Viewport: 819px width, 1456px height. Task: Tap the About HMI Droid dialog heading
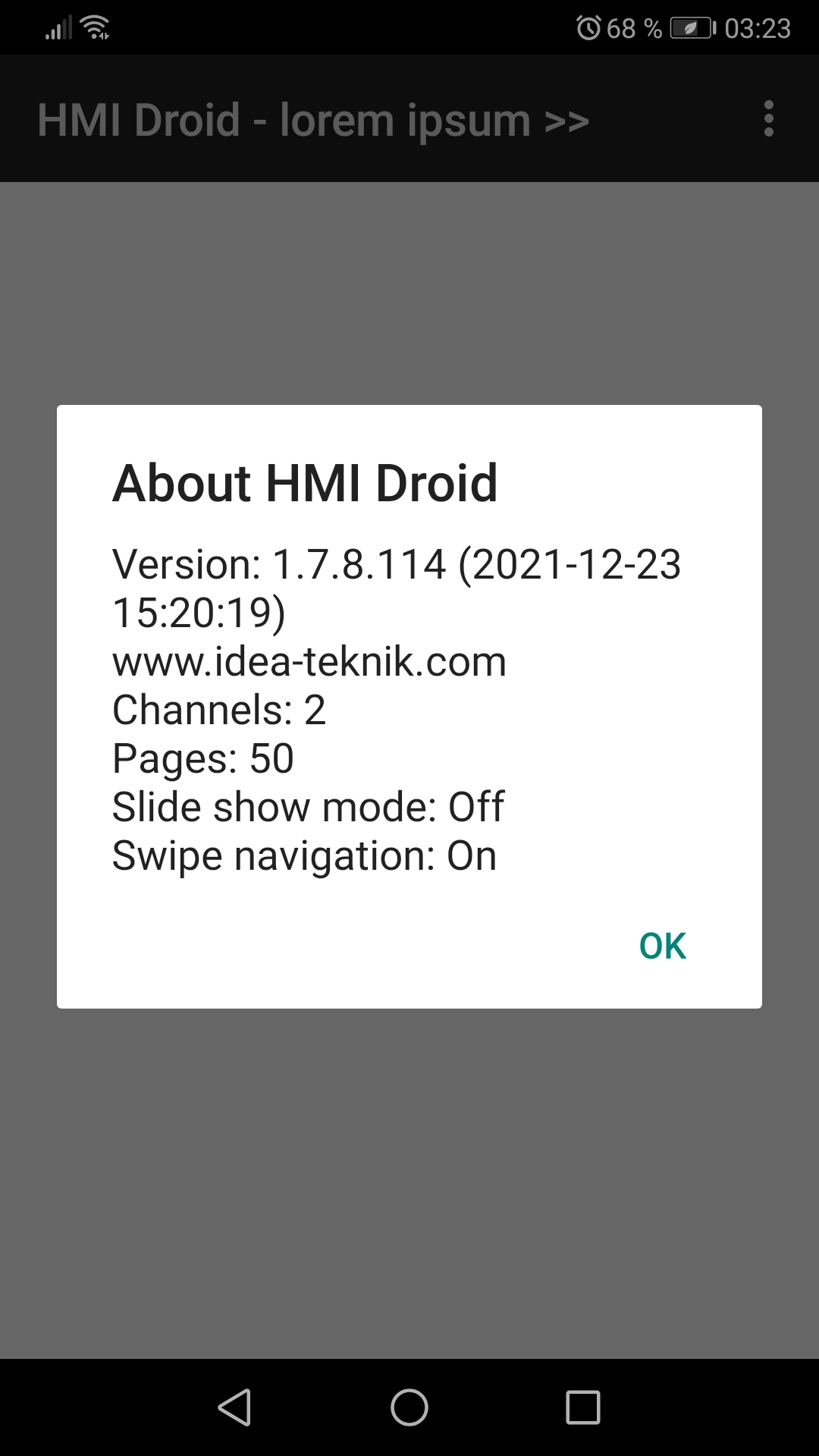[x=305, y=483]
